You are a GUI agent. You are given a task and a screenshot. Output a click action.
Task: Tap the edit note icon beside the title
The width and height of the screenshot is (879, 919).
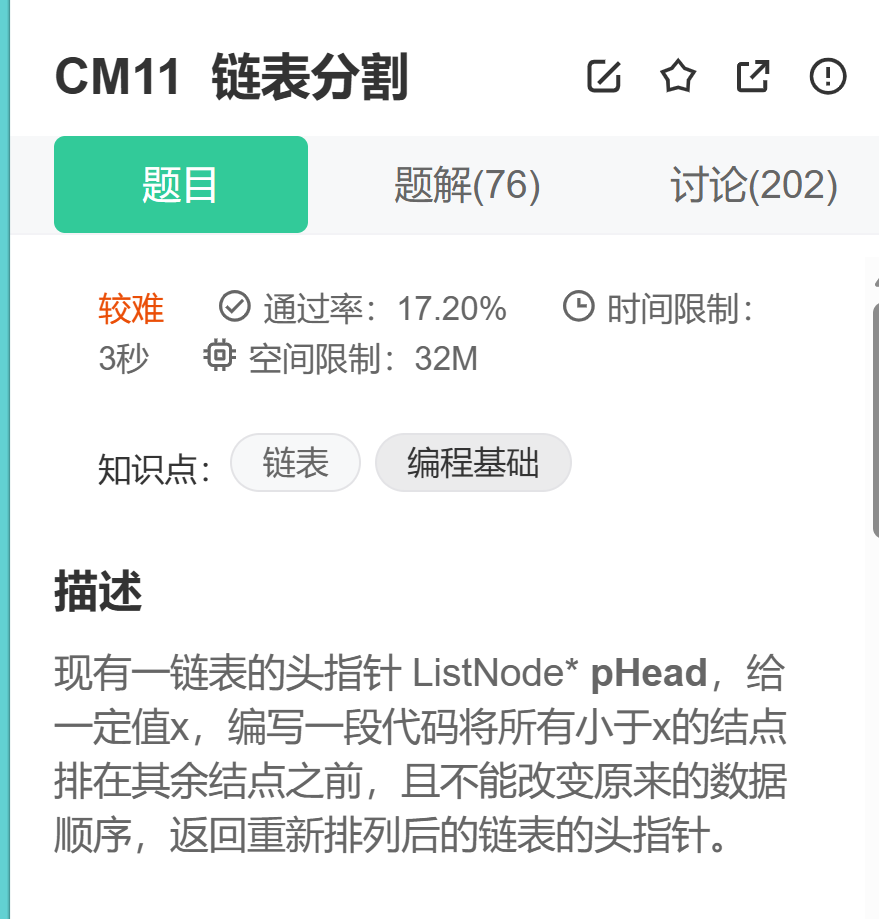click(x=604, y=76)
